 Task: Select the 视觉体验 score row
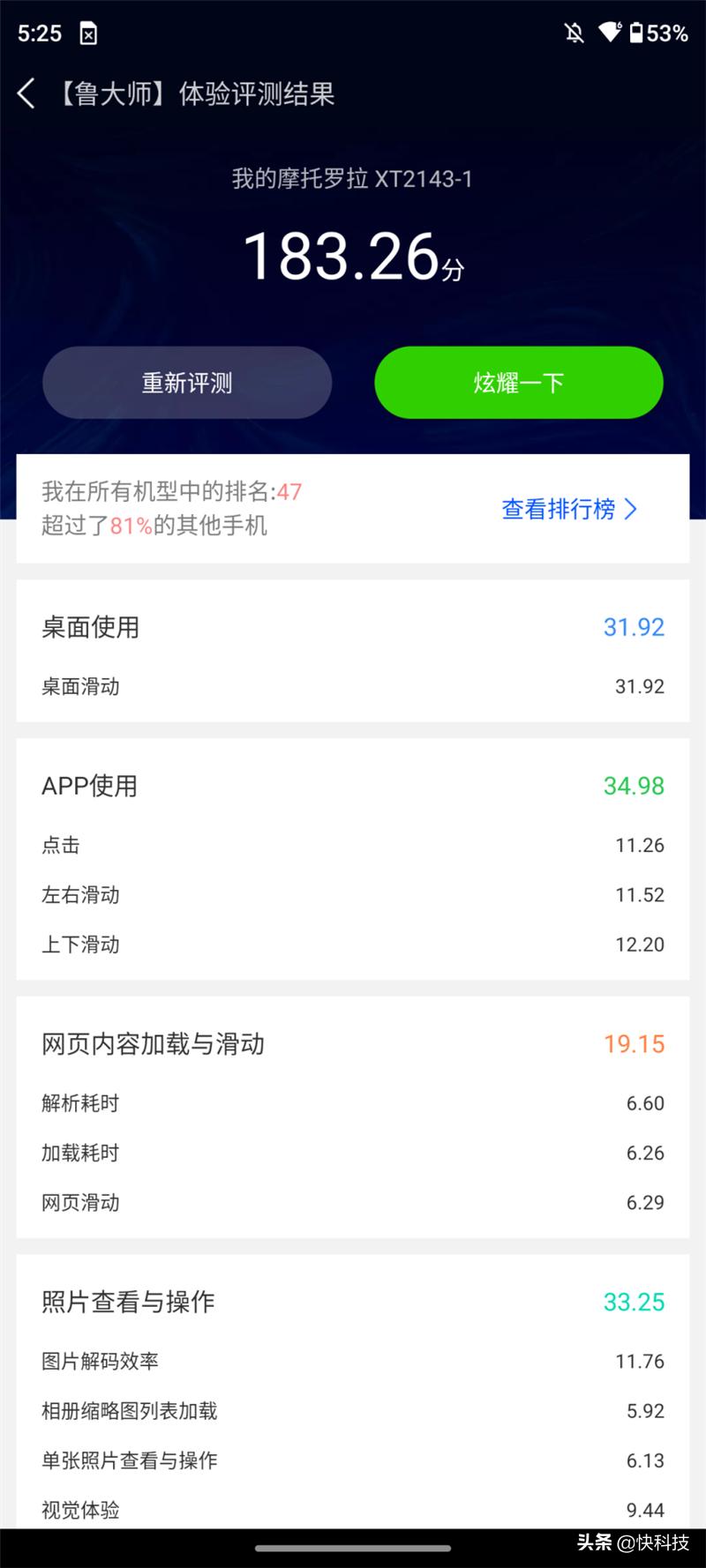tap(79, 1510)
